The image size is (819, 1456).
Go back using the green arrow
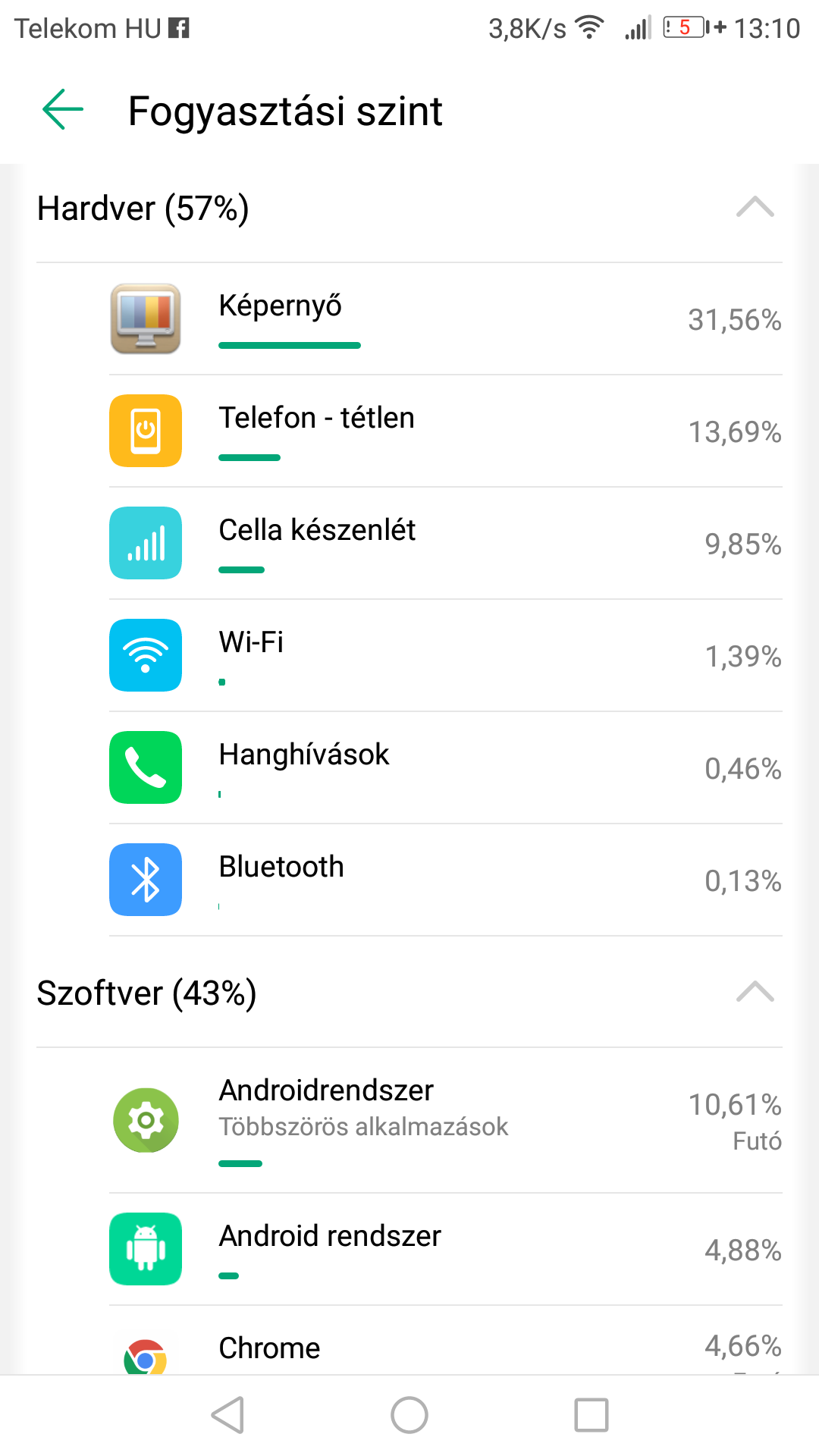(x=63, y=110)
